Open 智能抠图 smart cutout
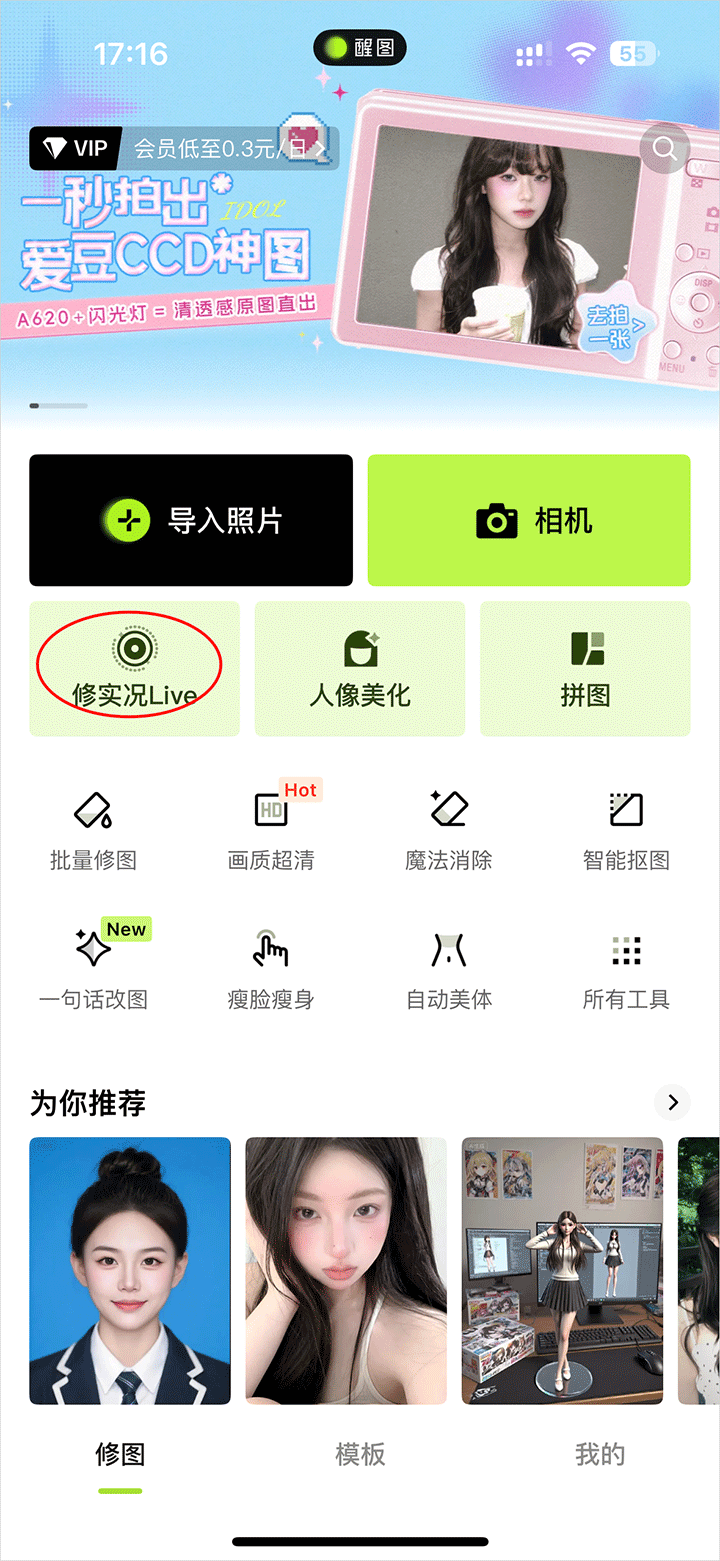 626,829
